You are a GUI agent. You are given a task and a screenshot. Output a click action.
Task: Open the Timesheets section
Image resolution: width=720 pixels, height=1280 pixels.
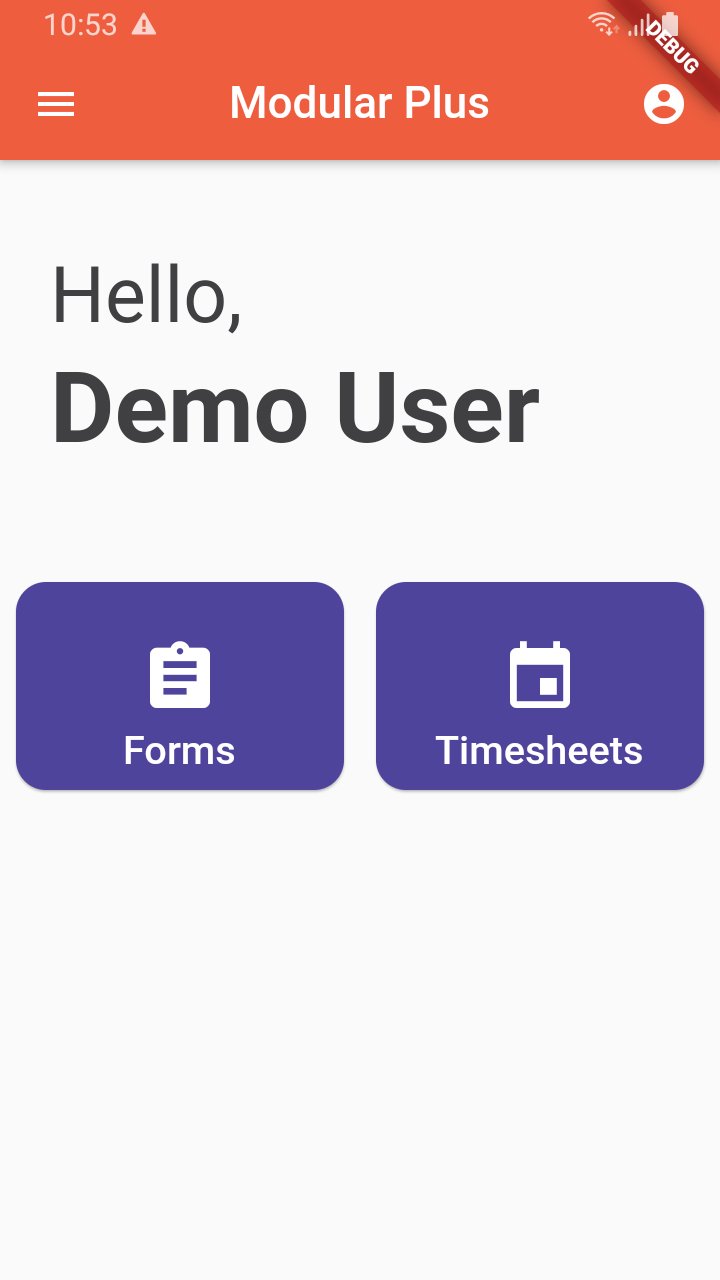[540, 686]
